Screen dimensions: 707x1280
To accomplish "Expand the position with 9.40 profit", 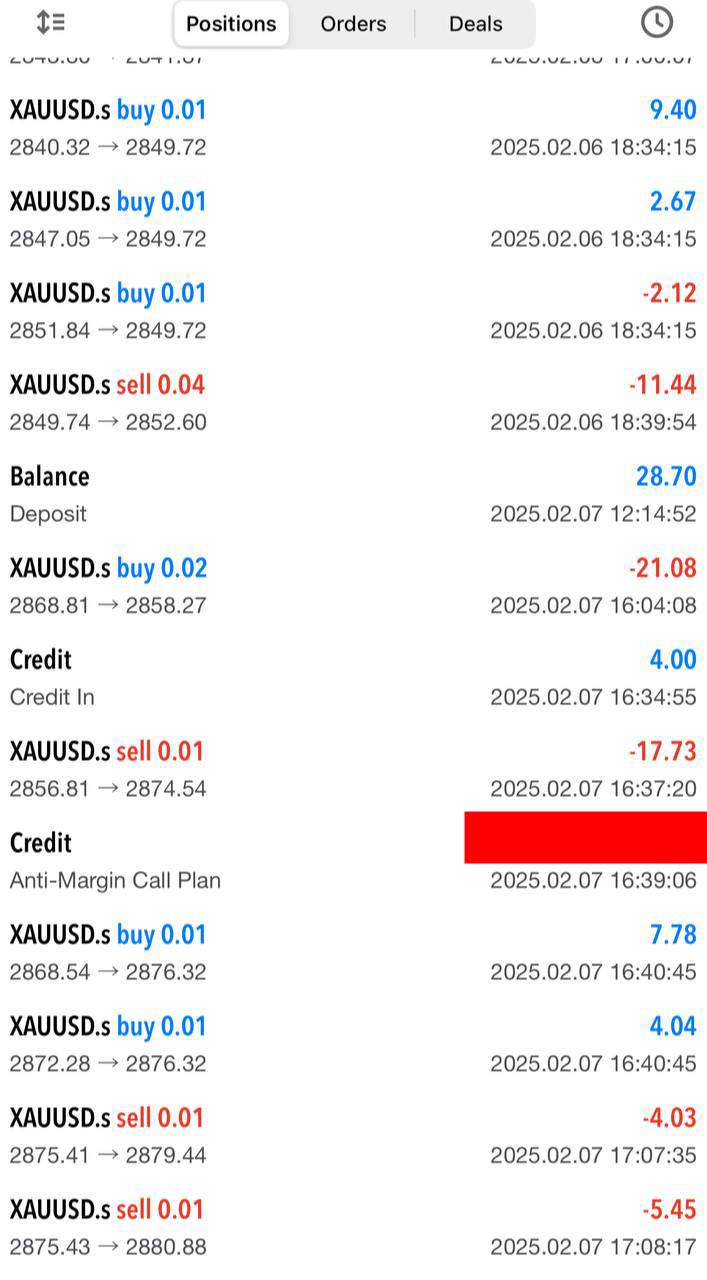I will coord(353,128).
